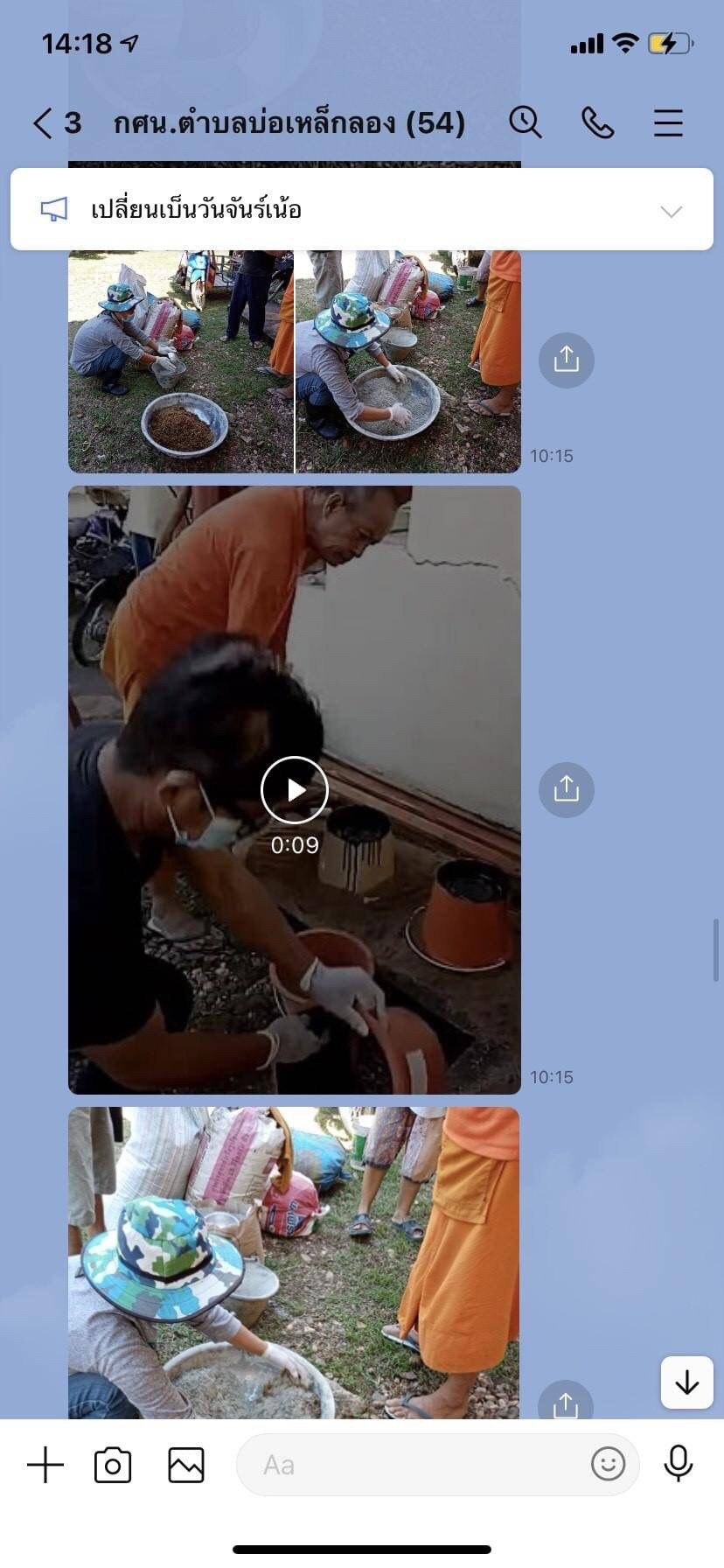Share the two-photo message from 10:15

566,360
